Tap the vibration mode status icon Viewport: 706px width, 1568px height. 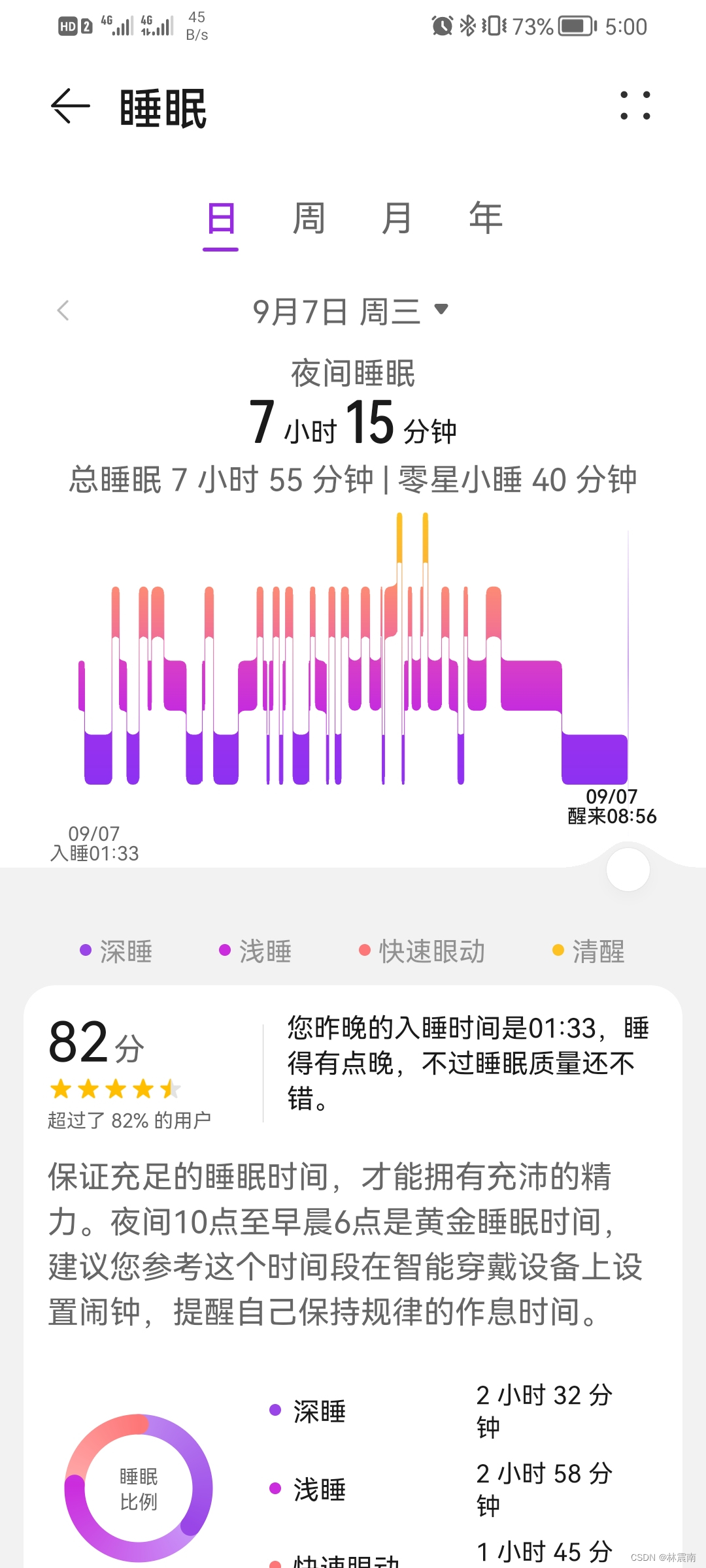(x=496, y=25)
